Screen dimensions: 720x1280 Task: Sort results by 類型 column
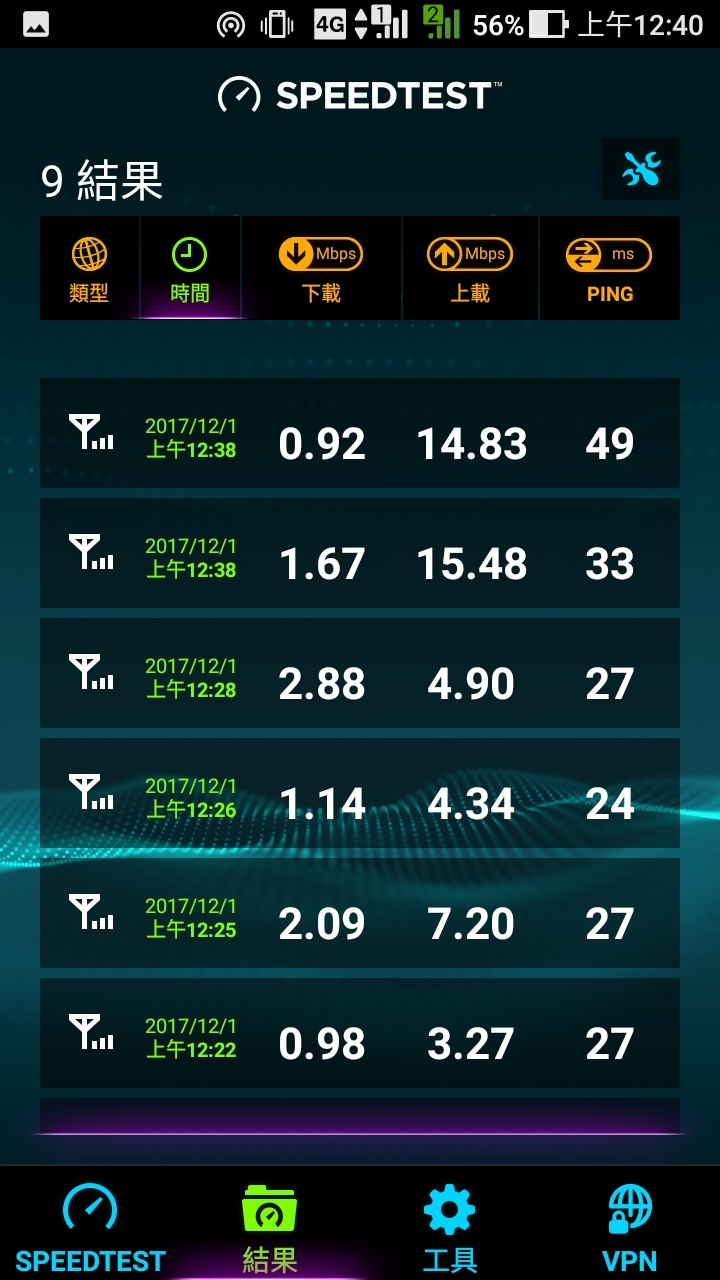[x=90, y=268]
